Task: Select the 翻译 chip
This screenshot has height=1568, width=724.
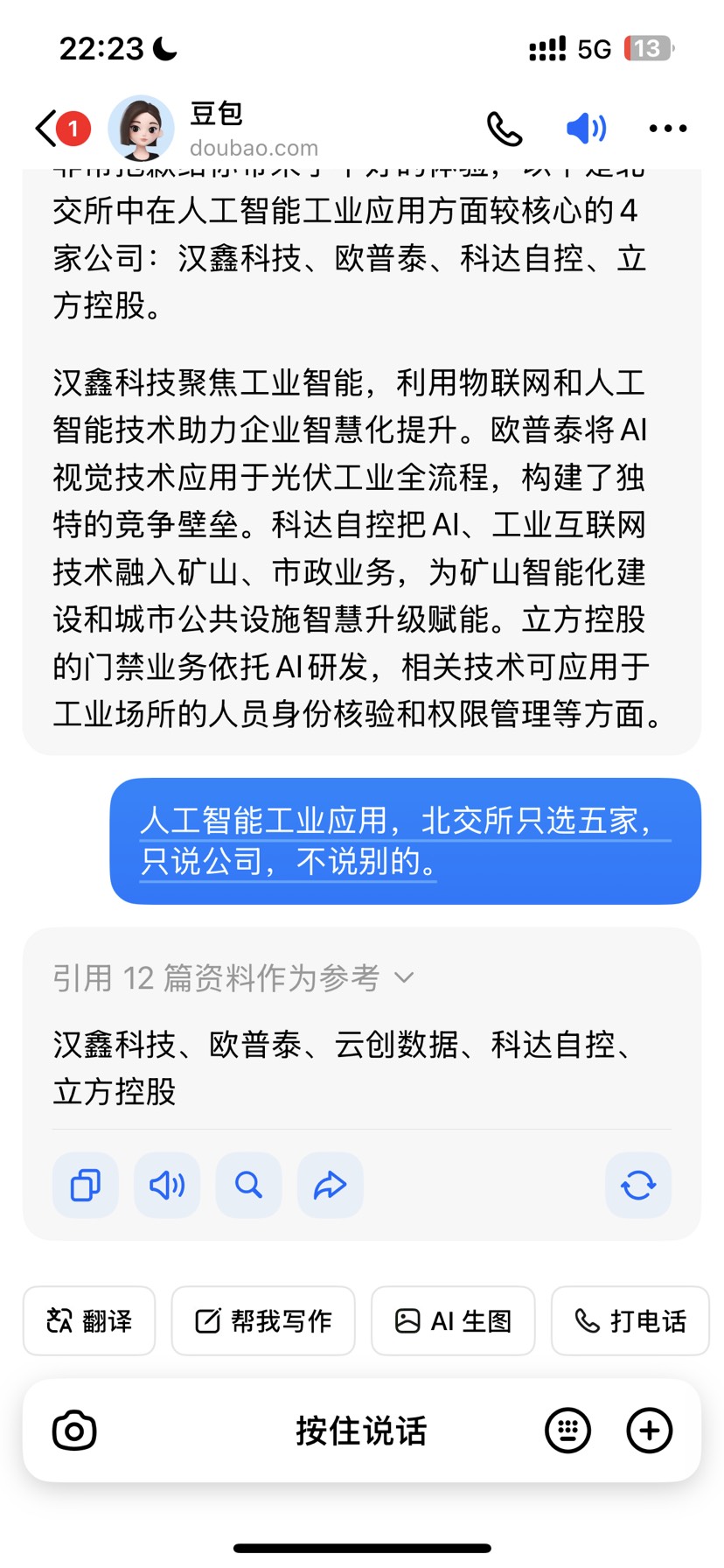Action: click(x=89, y=1320)
